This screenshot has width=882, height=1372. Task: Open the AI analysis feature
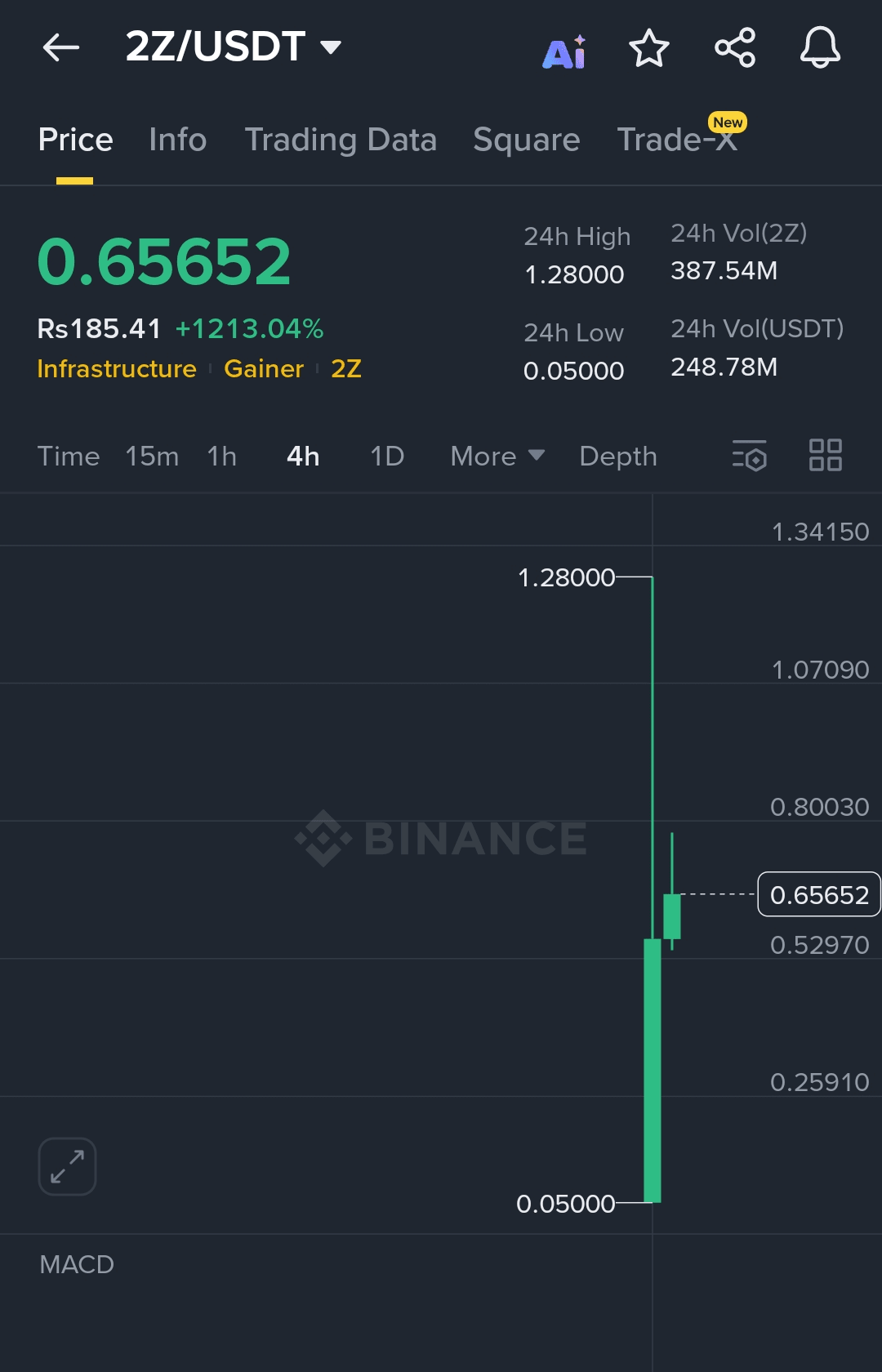click(564, 51)
